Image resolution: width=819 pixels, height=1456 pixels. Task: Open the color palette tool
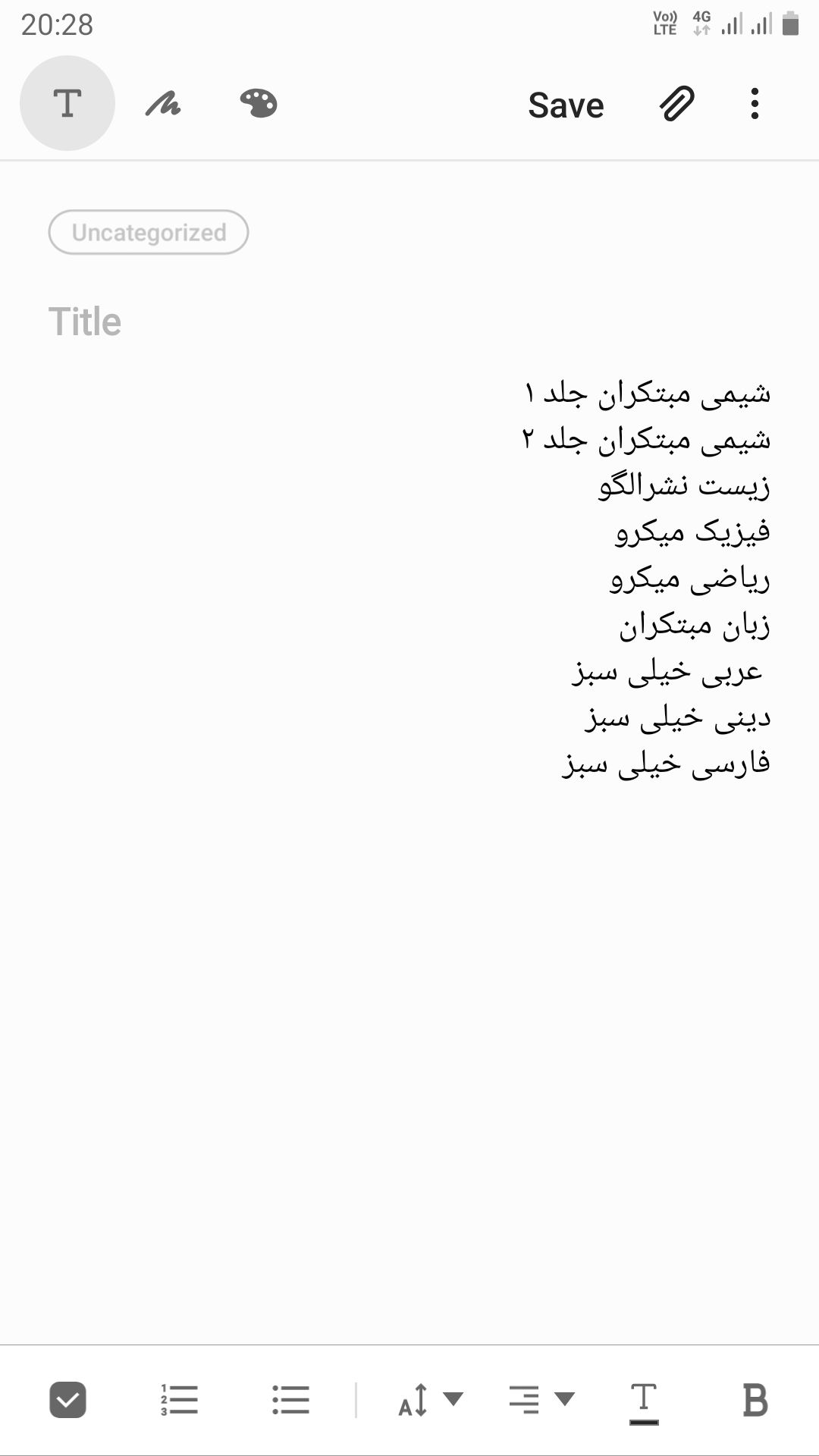point(259,103)
